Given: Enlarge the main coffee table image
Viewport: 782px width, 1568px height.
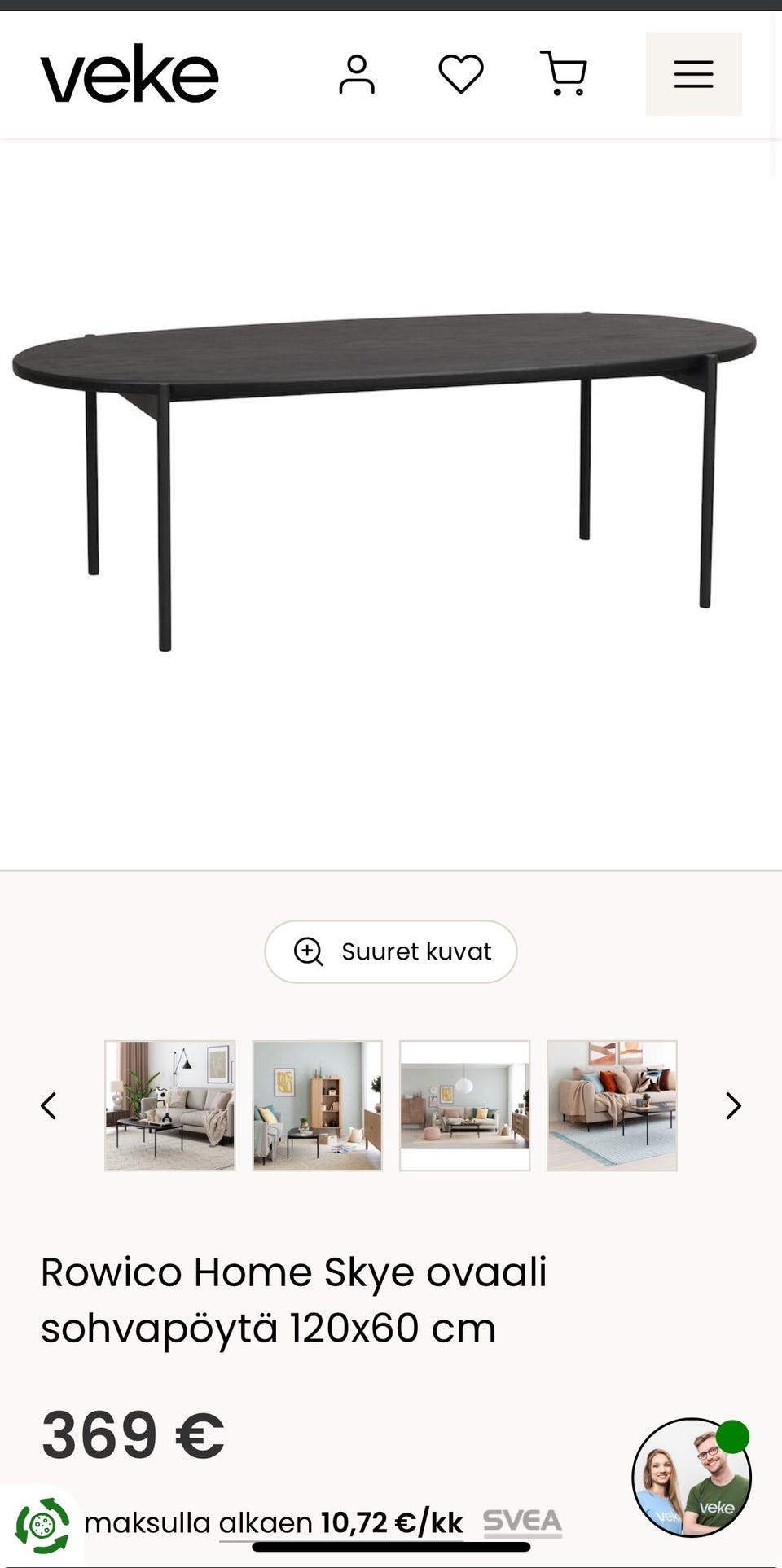Looking at the screenshot, I should pos(391,481).
